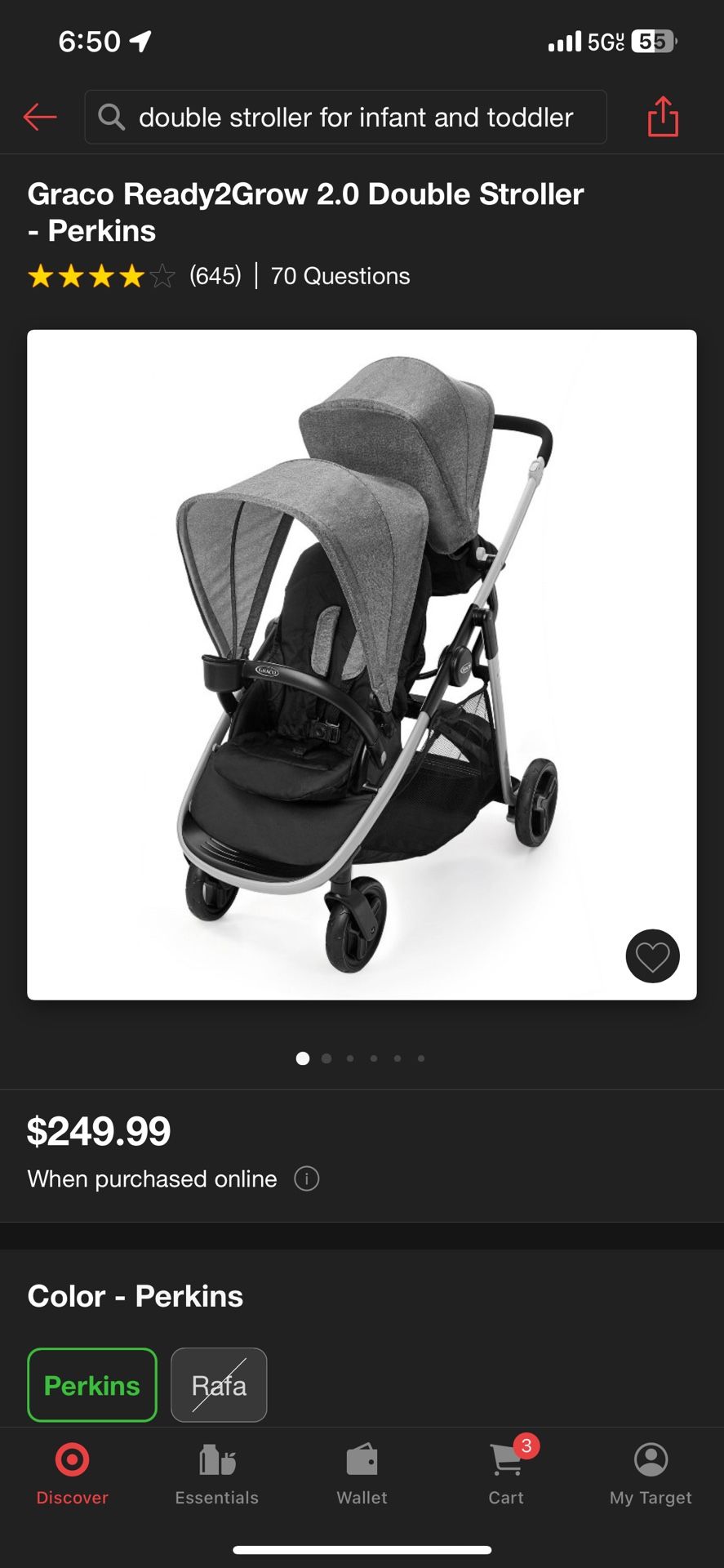724x1568 pixels.
Task: Open the 645 star ratings
Action: [x=135, y=276]
